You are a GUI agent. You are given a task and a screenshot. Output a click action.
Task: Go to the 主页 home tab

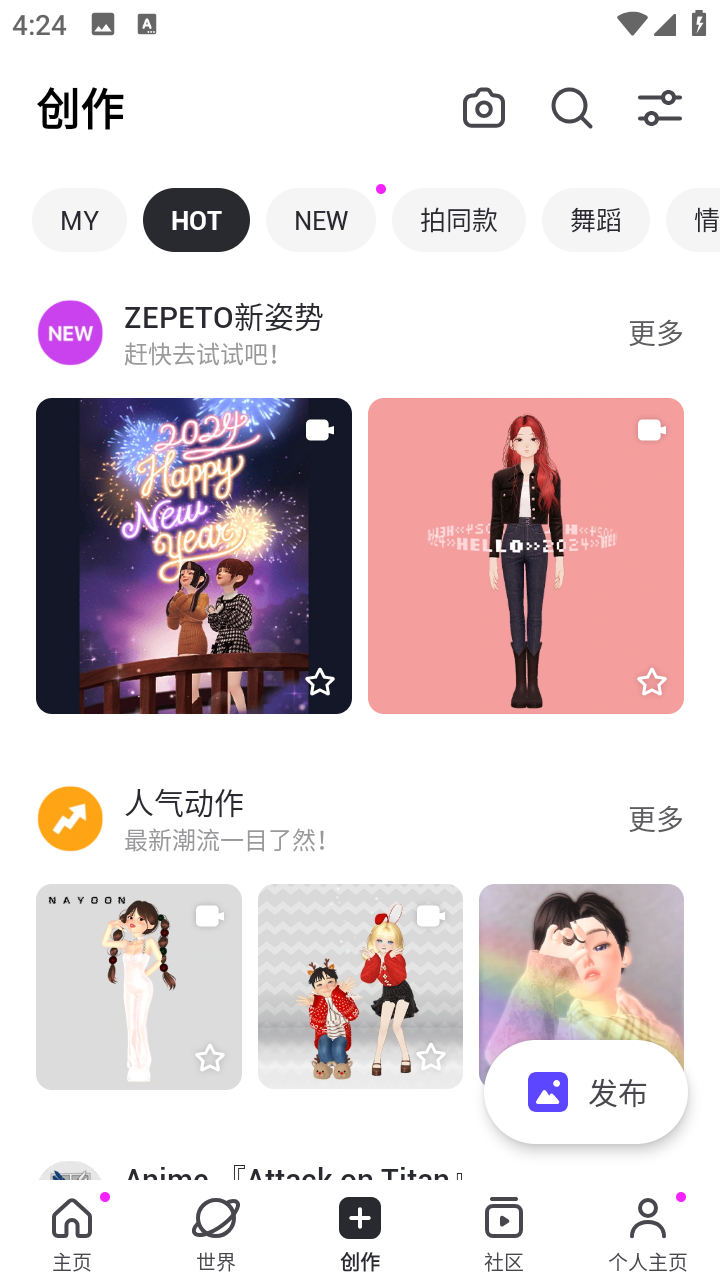(x=72, y=1234)
